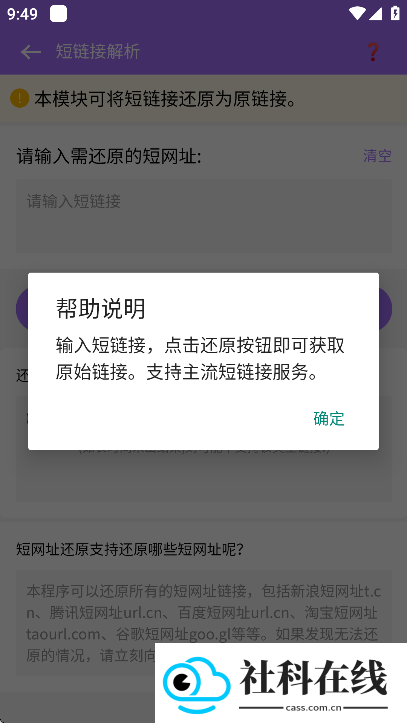
Task: Clear the input with 清空
Action: [x=377, y=156]
